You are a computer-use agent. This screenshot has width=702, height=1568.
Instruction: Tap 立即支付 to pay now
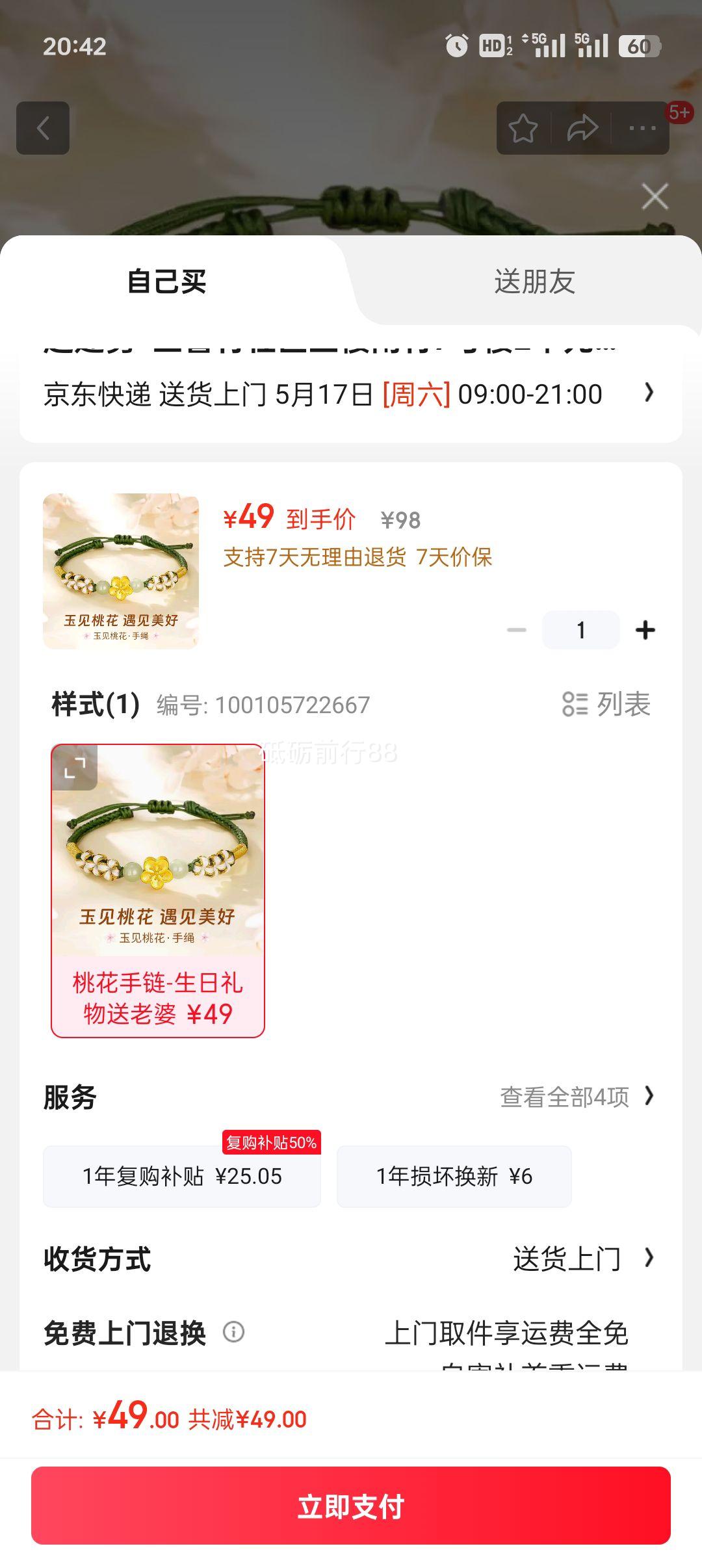tap(351, 1506)
